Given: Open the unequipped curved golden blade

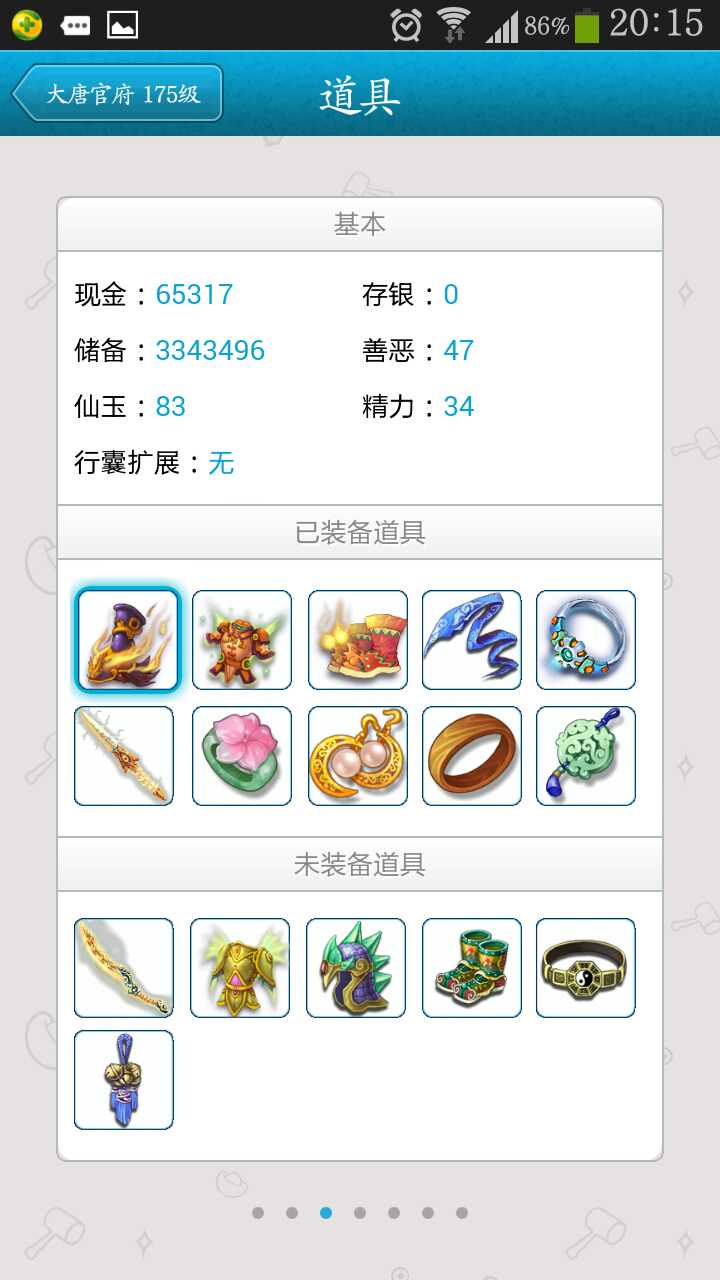Looking at the screenshot, I should click(x=124, y=968).
